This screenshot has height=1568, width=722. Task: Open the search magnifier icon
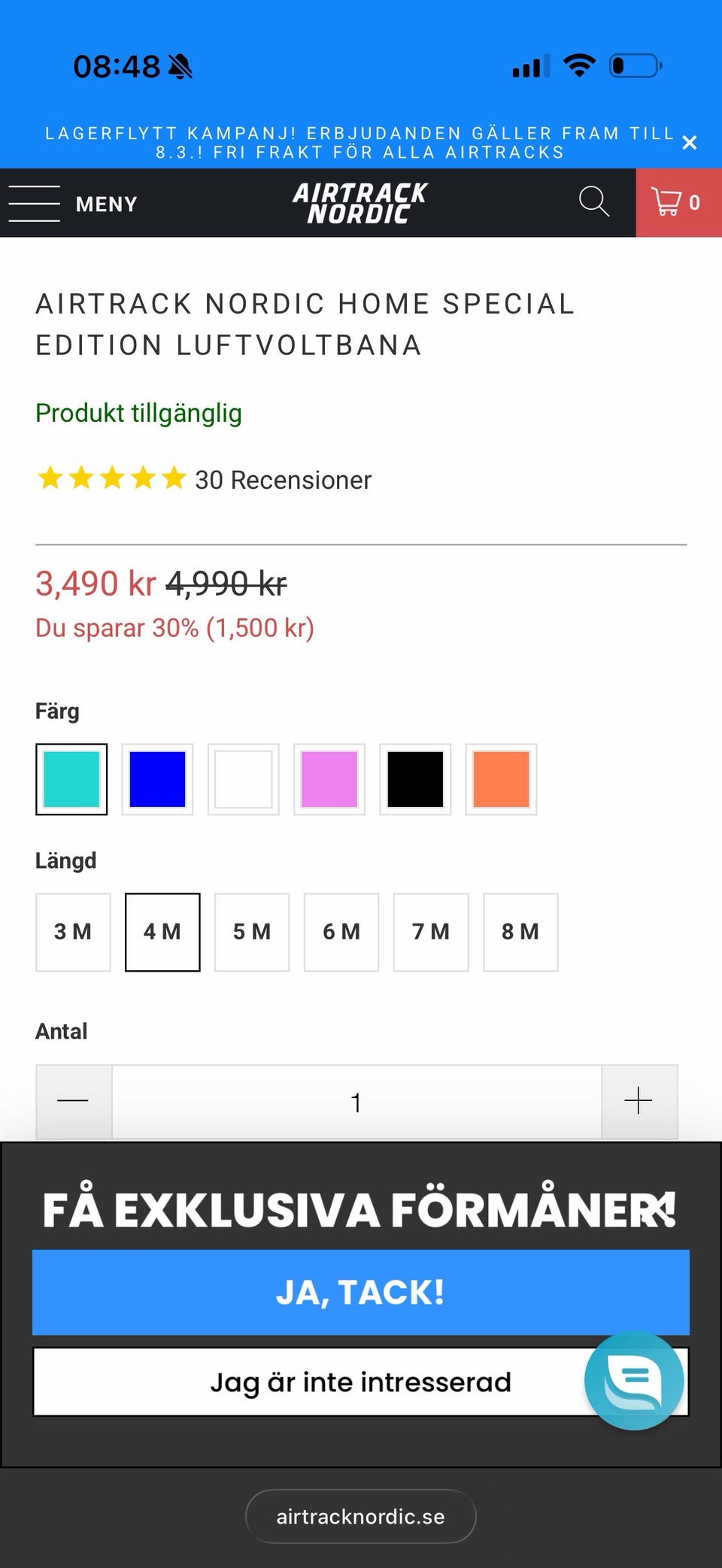(x=593, y=202)
